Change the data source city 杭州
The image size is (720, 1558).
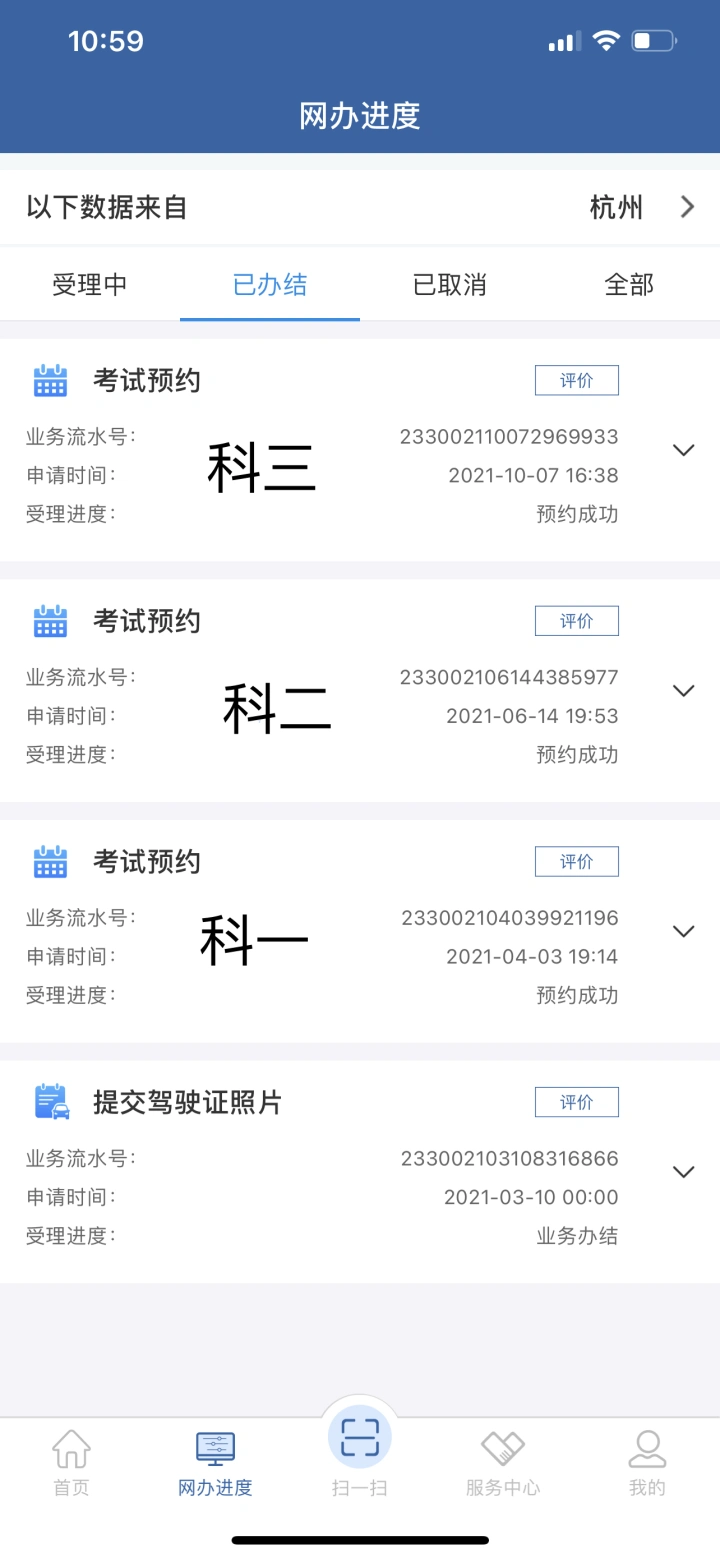360,207
